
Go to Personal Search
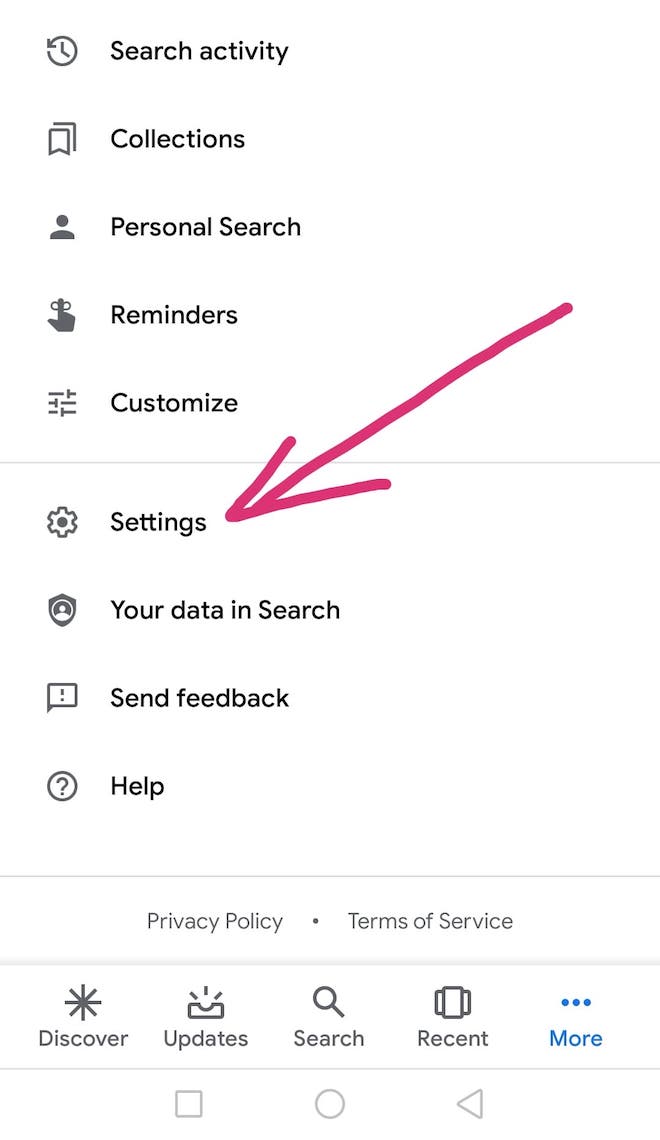click(330, 228)
